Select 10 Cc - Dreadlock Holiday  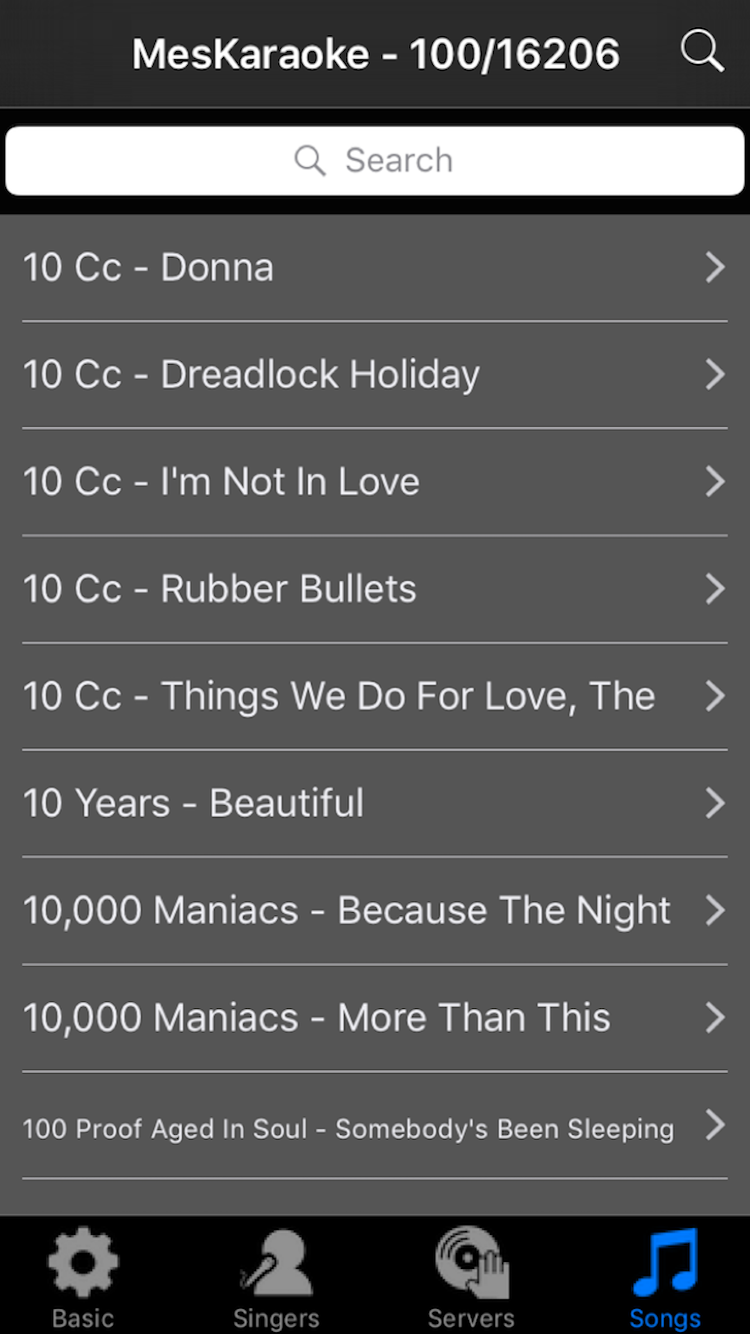(x=375, y=375)
